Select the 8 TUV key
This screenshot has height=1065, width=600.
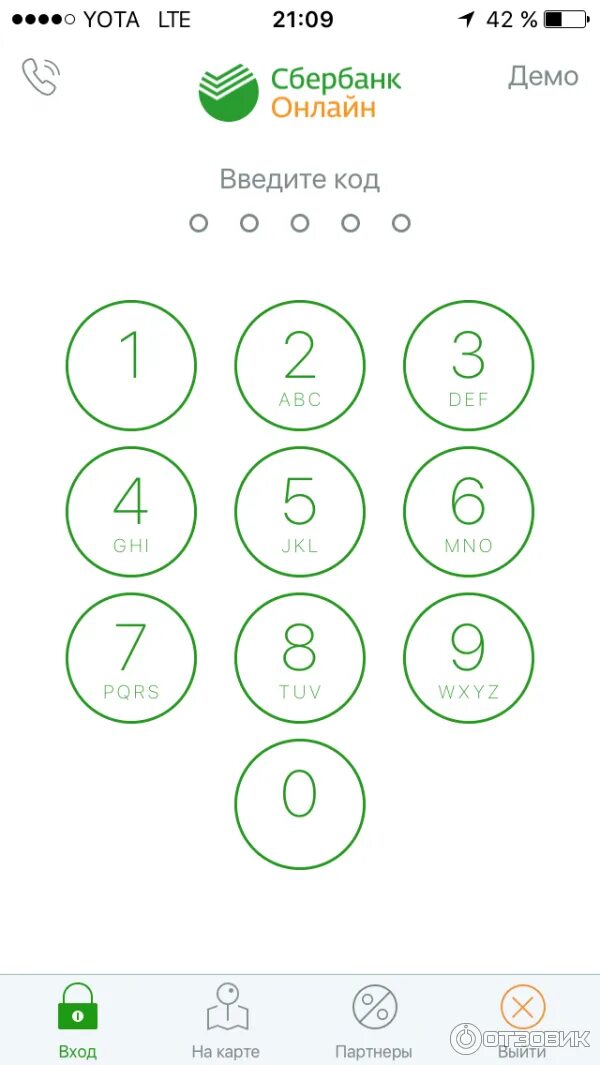click(300, 658)
